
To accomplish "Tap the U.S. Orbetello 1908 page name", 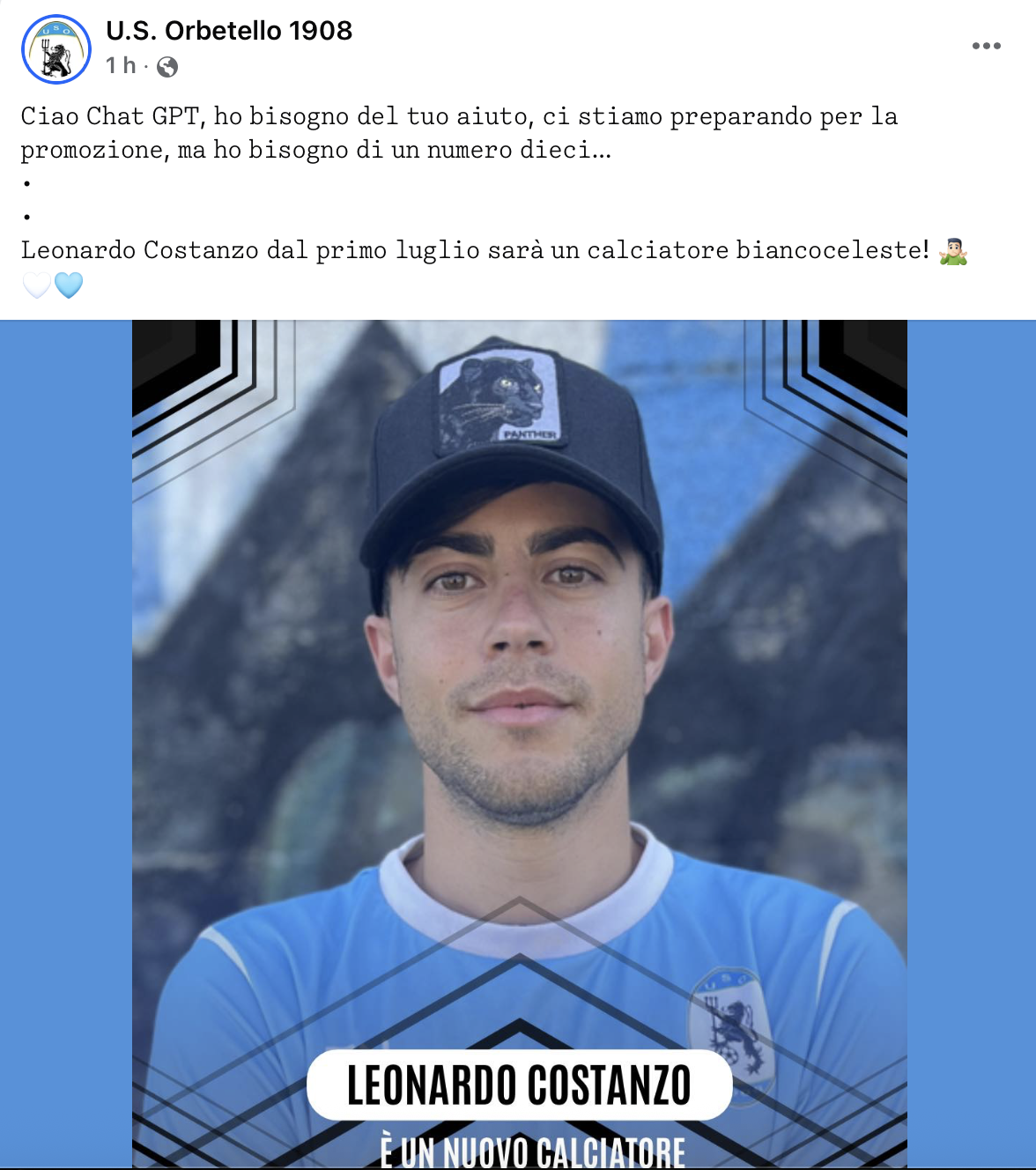I will point(229,31).
